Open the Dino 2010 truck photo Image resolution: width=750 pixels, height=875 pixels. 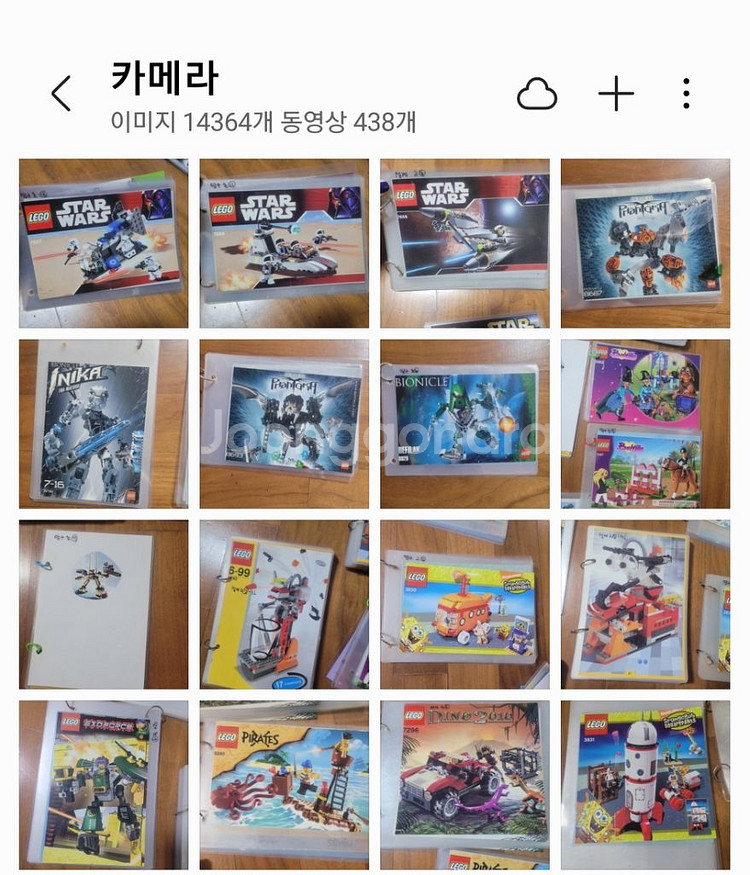[x=464, y=785]
